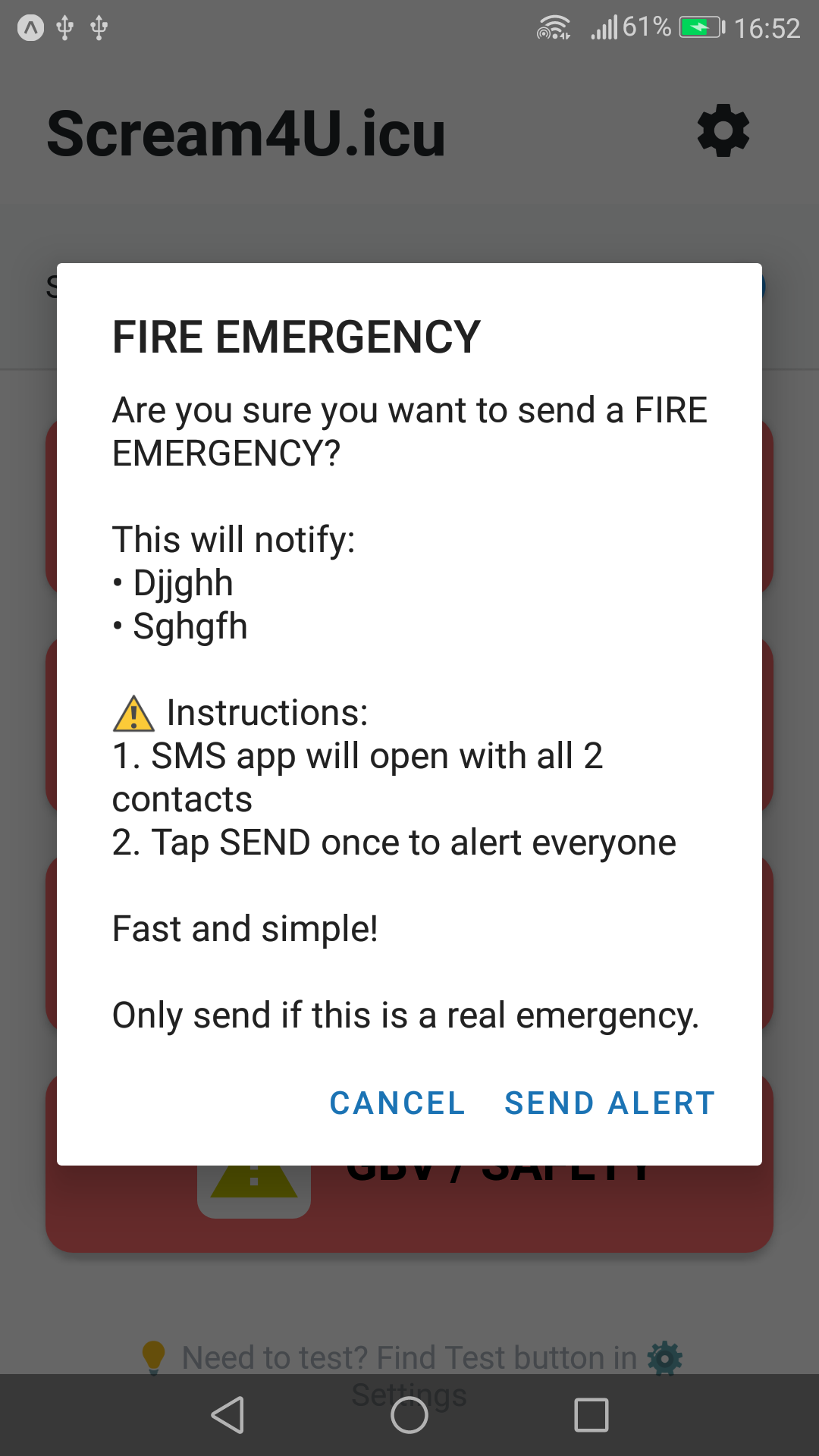Tap the contact name Djjghh
819x1456 pixels.
pos(182,582)
